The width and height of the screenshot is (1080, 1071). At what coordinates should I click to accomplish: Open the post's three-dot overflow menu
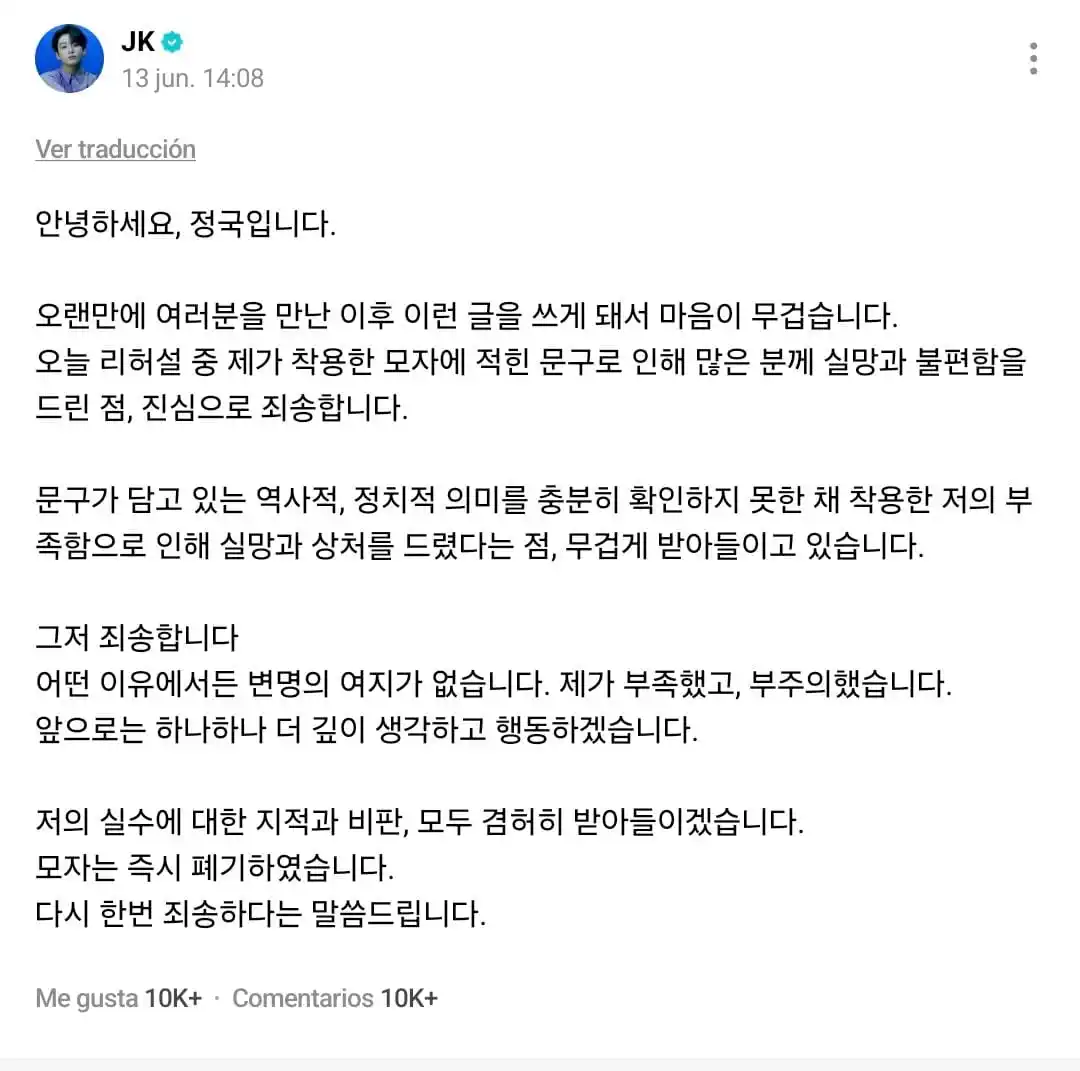point(1033,59)
